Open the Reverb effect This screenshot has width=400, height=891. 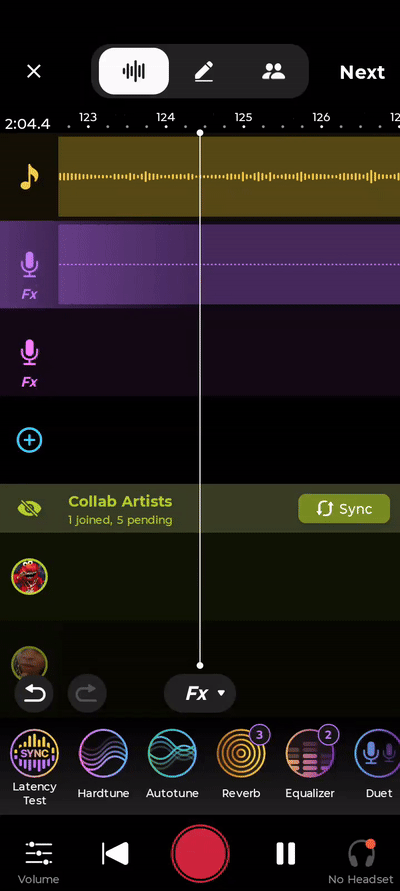point(241,764)
